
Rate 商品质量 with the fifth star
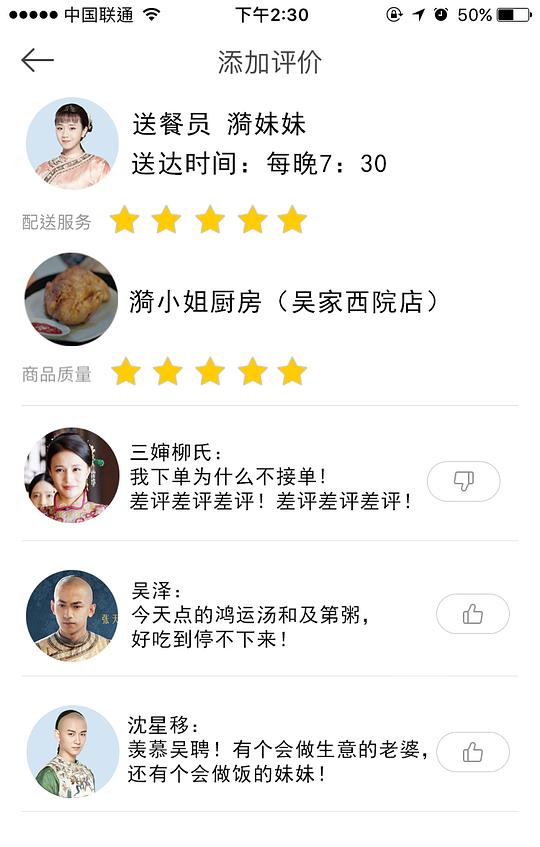pos(293,371)
